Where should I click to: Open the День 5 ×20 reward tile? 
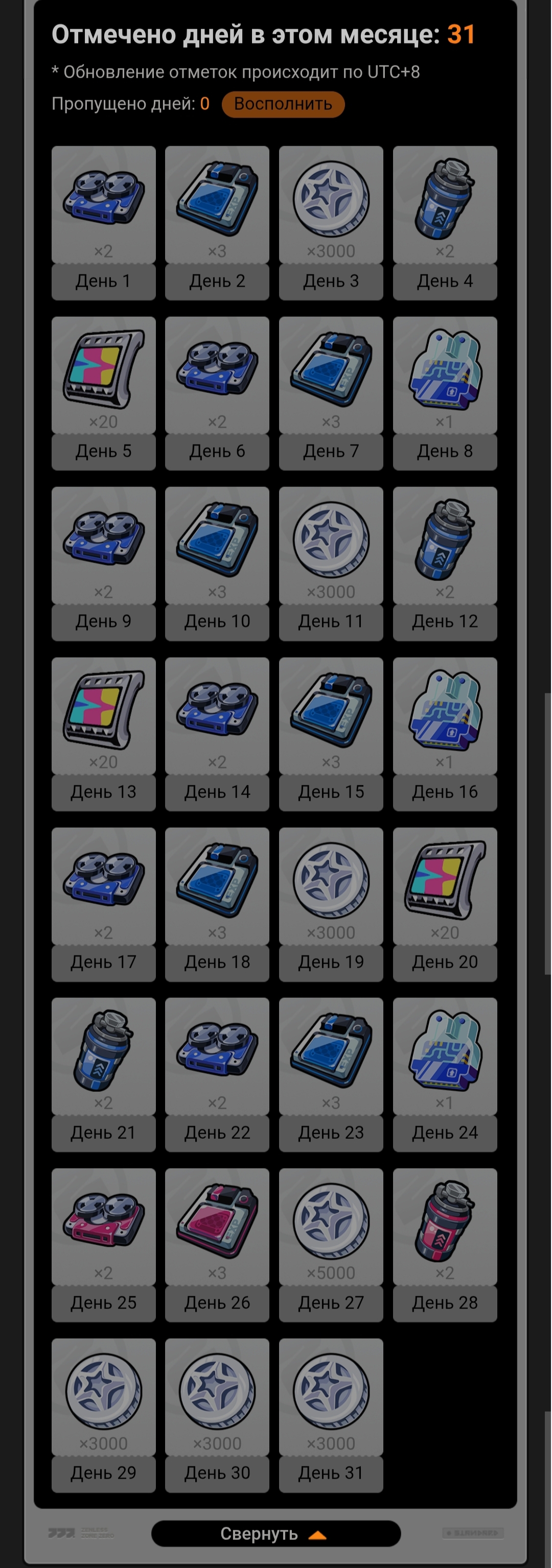pyautogui.click(x=103, y=392)
